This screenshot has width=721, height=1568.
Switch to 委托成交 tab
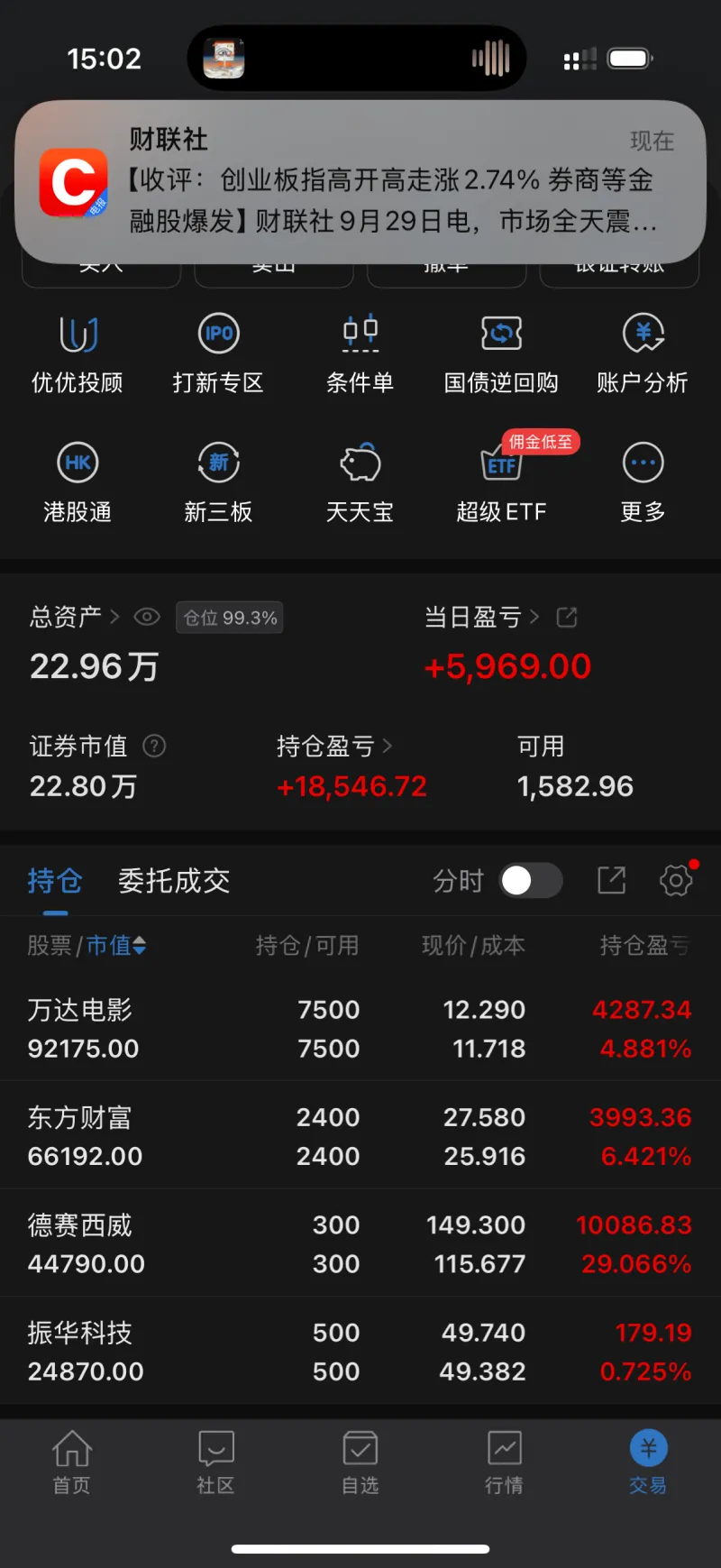(x=174, y=880)
